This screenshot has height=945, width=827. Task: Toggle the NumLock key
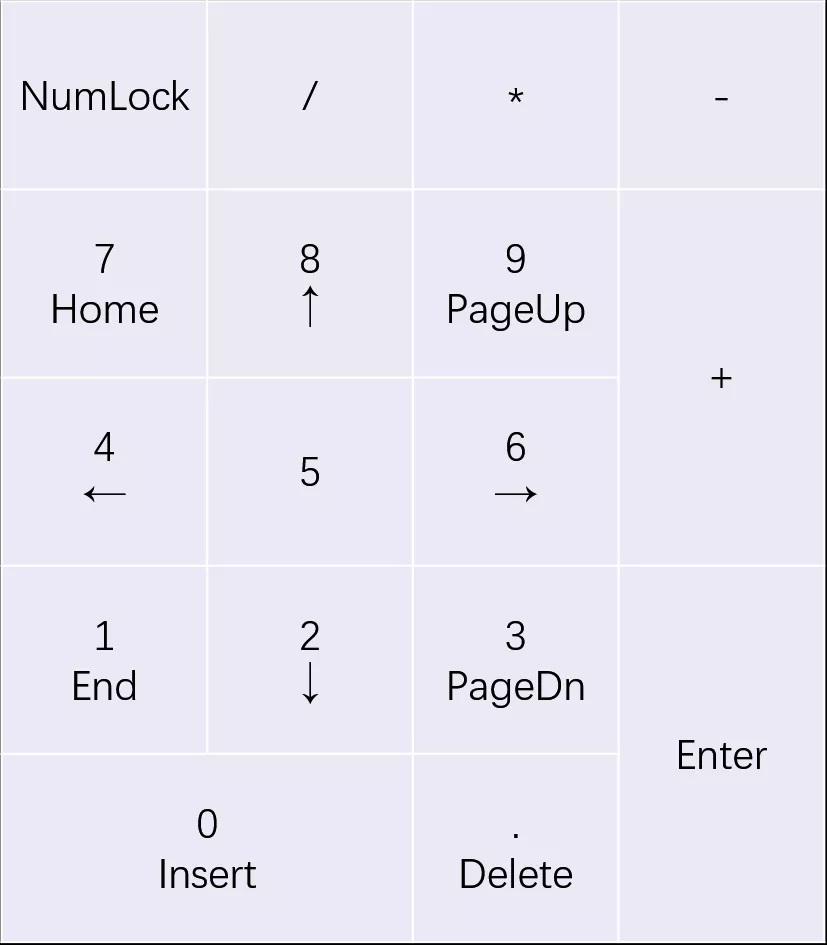[x=104, y=96]
